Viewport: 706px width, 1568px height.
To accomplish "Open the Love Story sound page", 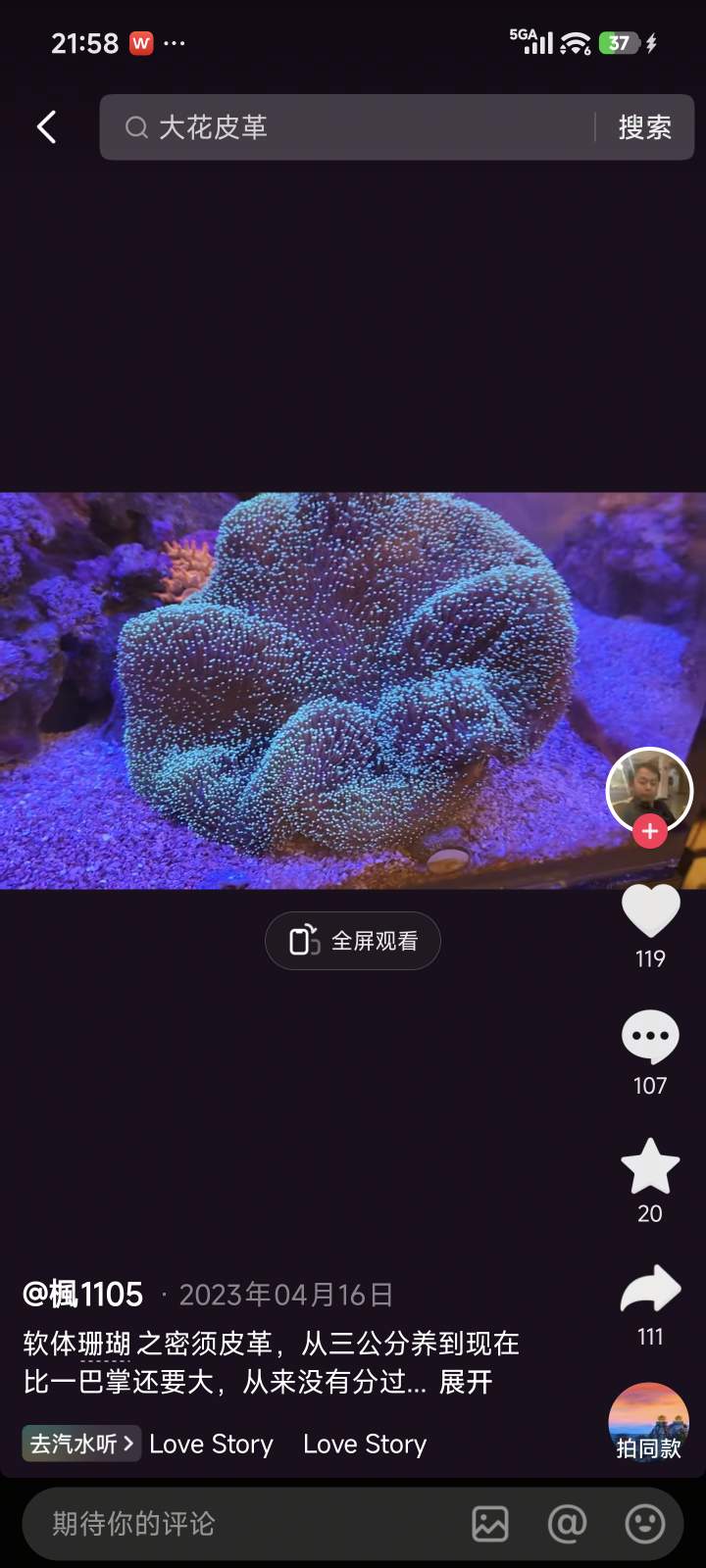I will click(211, 1444).
